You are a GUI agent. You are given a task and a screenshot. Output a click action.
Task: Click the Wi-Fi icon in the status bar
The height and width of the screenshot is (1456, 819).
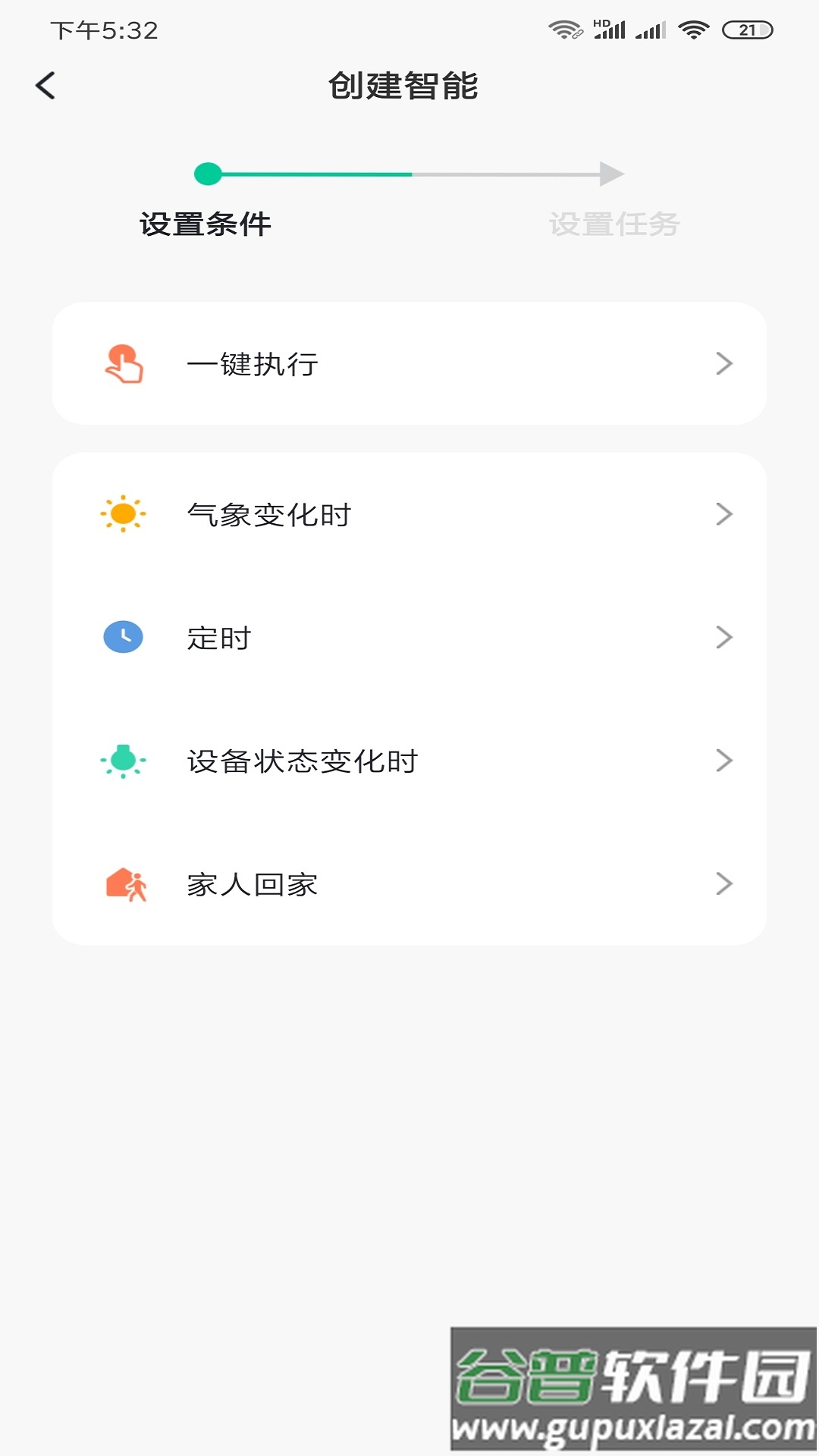[692, 30]
